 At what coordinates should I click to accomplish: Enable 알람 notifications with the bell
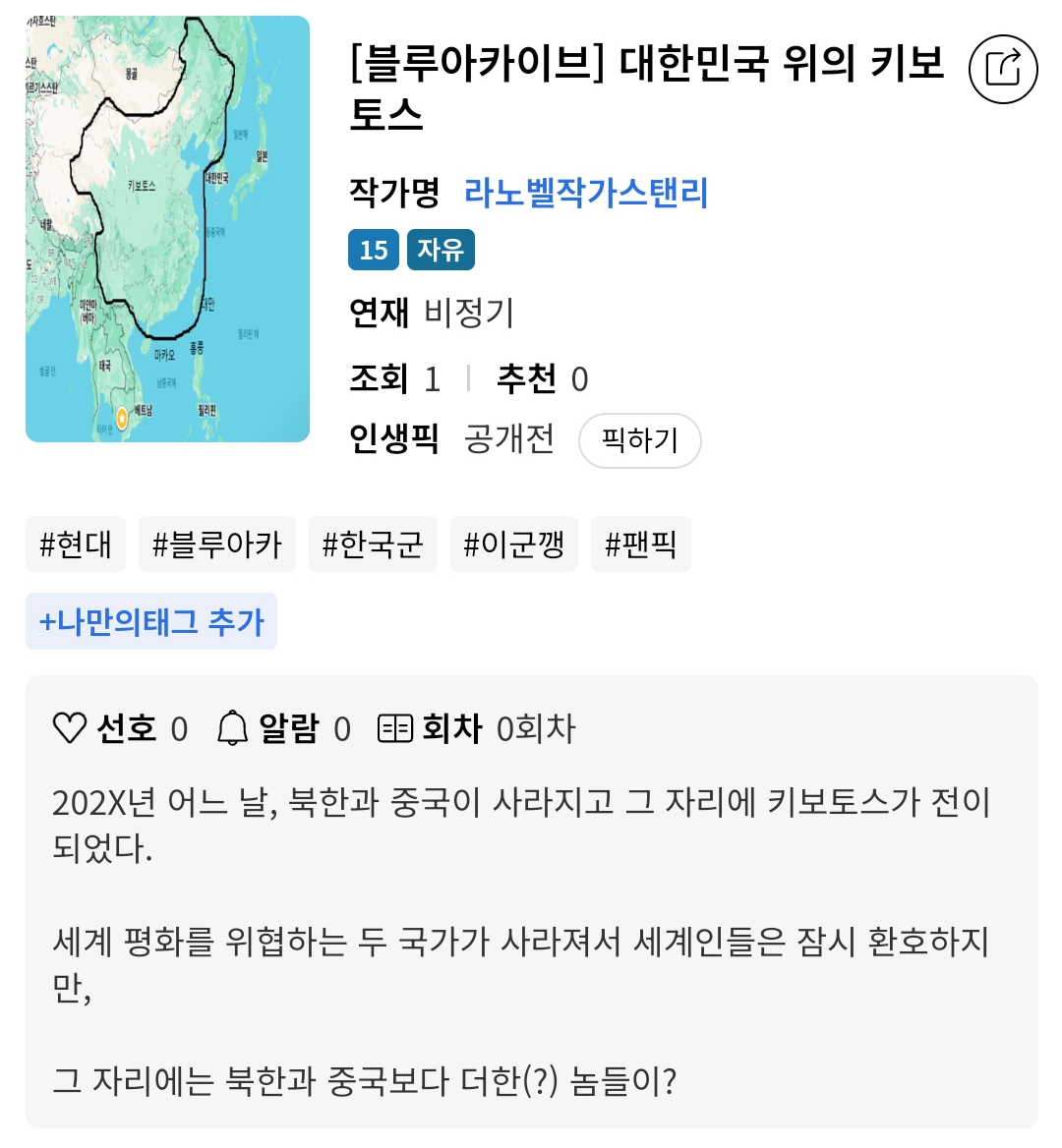[233, 728]
